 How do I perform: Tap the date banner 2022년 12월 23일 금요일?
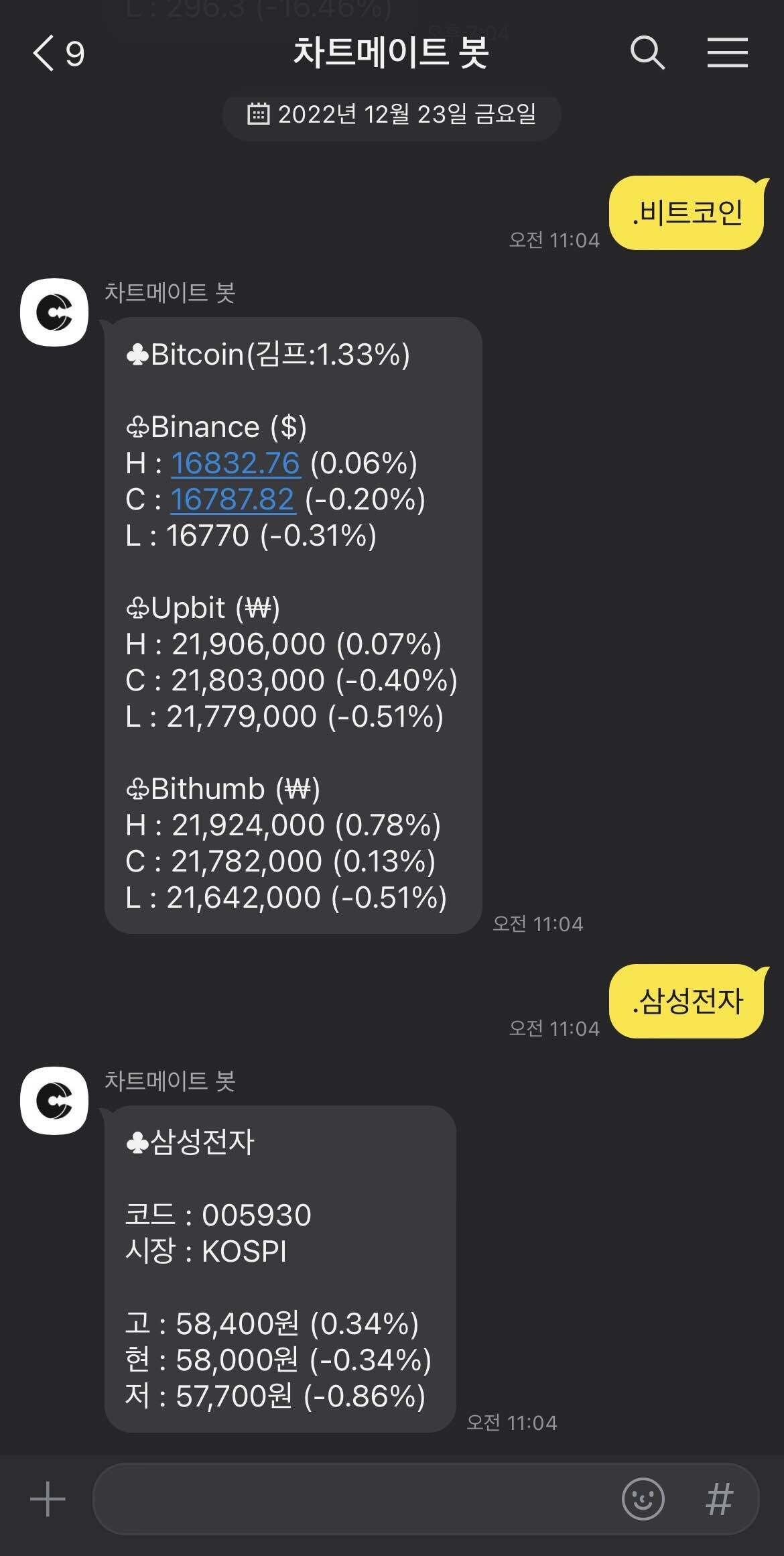coord(392,115)
